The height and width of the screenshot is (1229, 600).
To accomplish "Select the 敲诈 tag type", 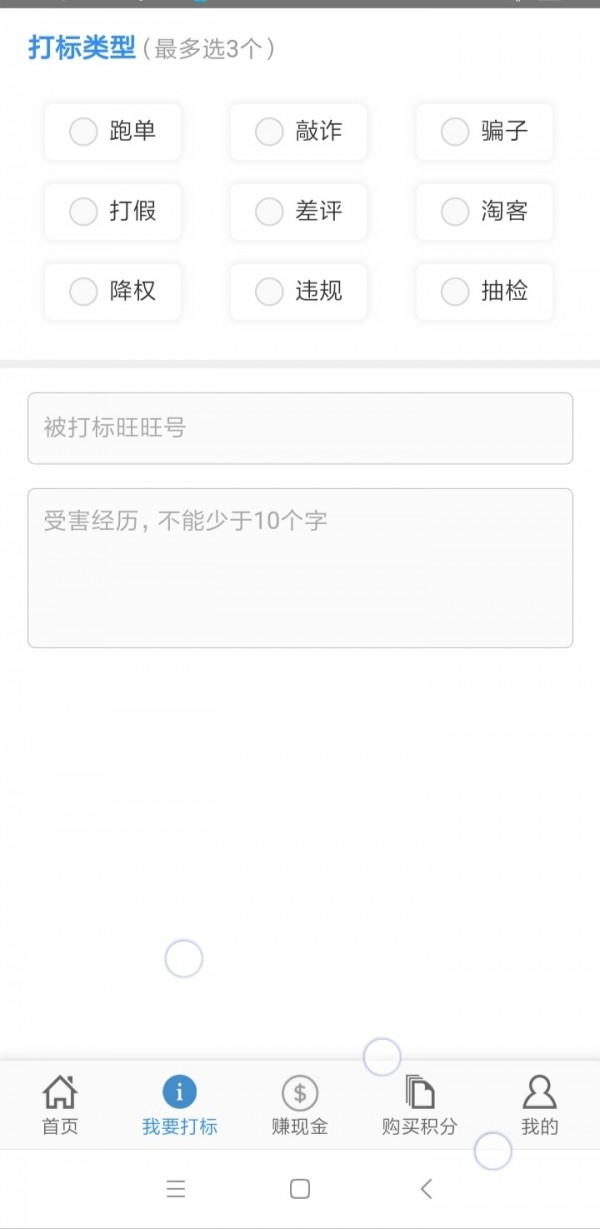I will pos(298,131).
